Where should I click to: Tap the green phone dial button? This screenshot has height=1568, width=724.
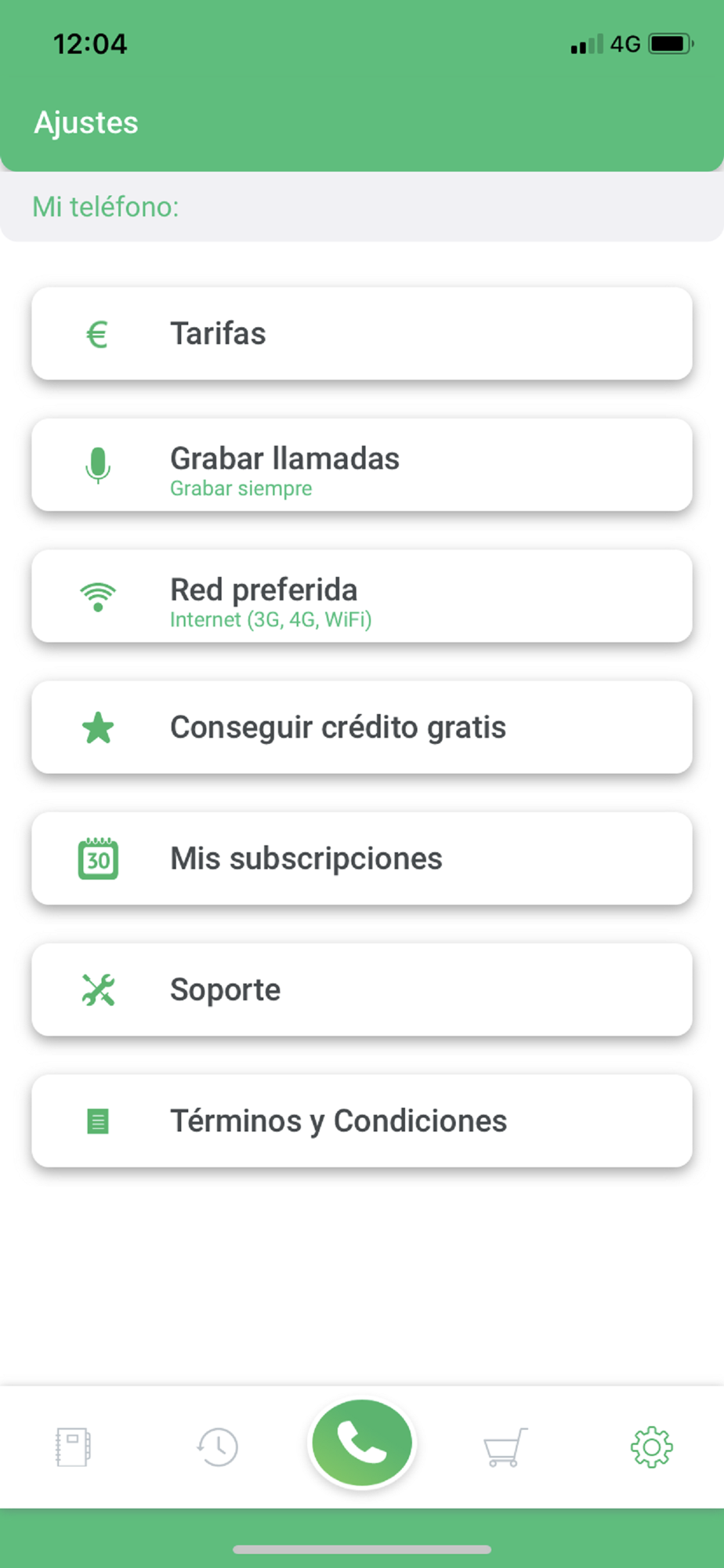pos(362,1443)
